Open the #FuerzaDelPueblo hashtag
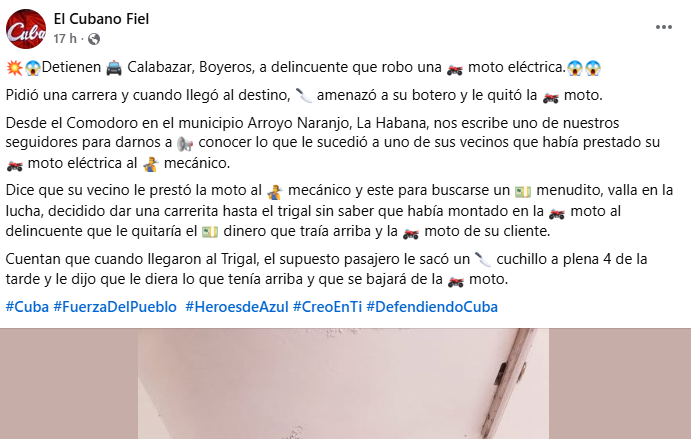The image size is (691, 439). [114, 306]
